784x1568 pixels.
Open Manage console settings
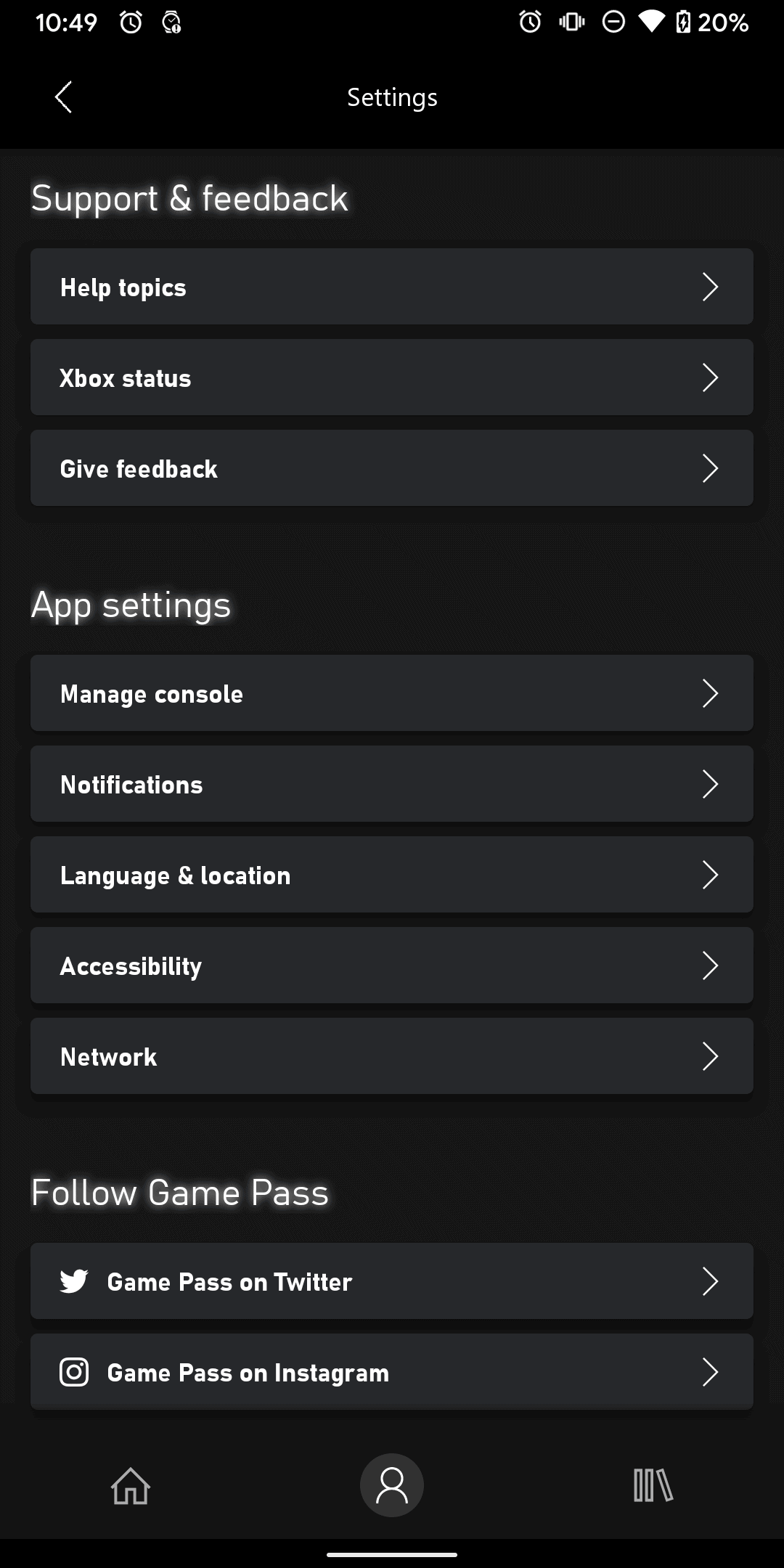392,693
